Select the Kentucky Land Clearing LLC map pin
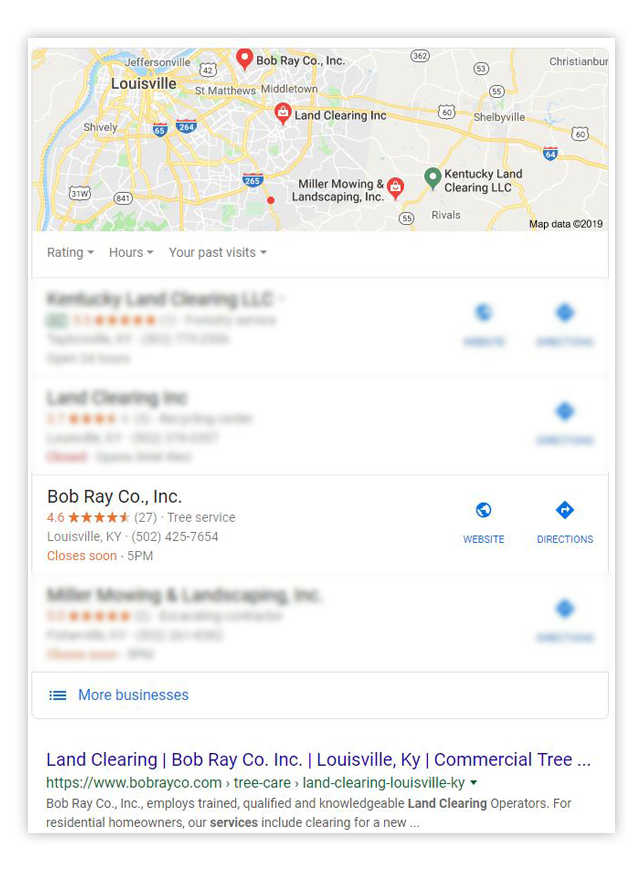The image size is (643, 871). pos(432,178)
